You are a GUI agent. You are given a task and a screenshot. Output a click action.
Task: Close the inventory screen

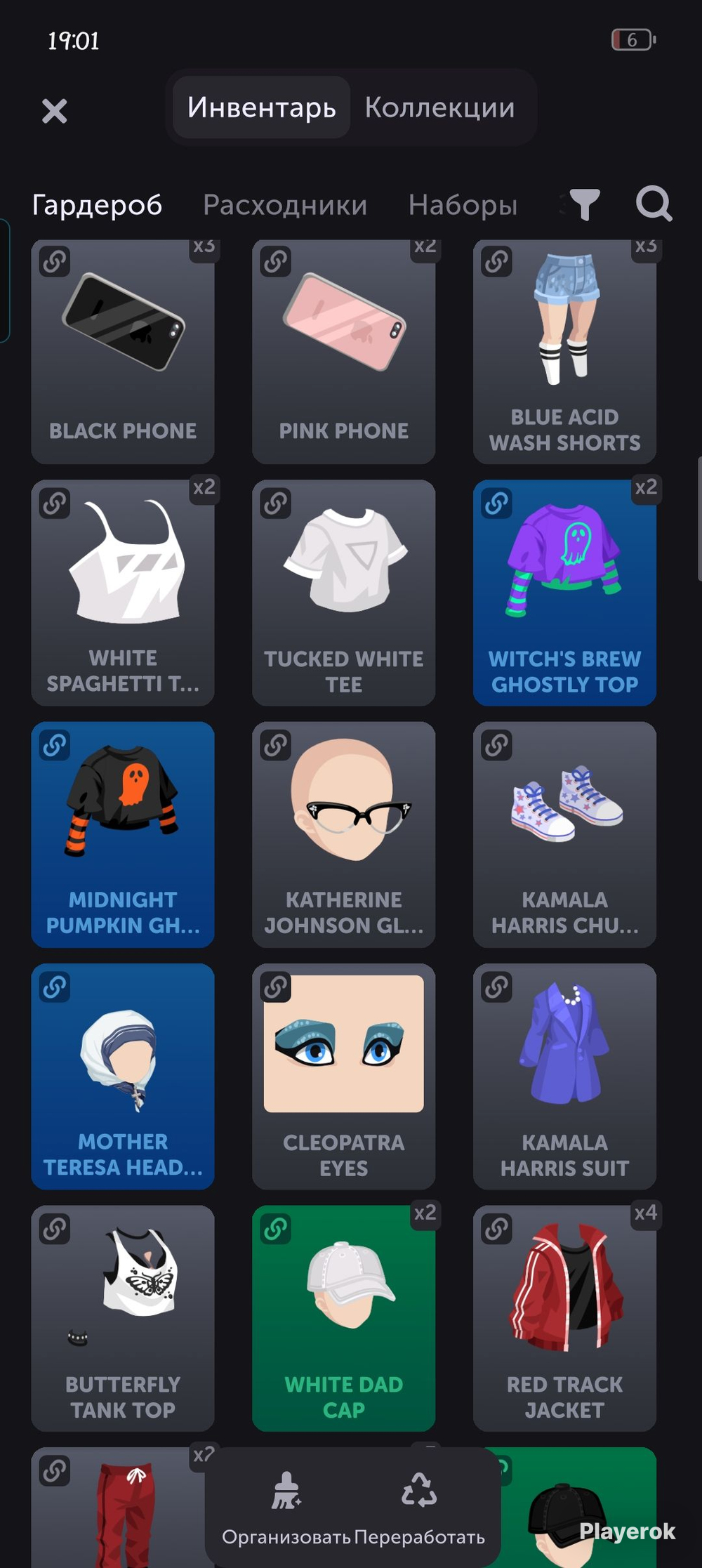(54, 111)
